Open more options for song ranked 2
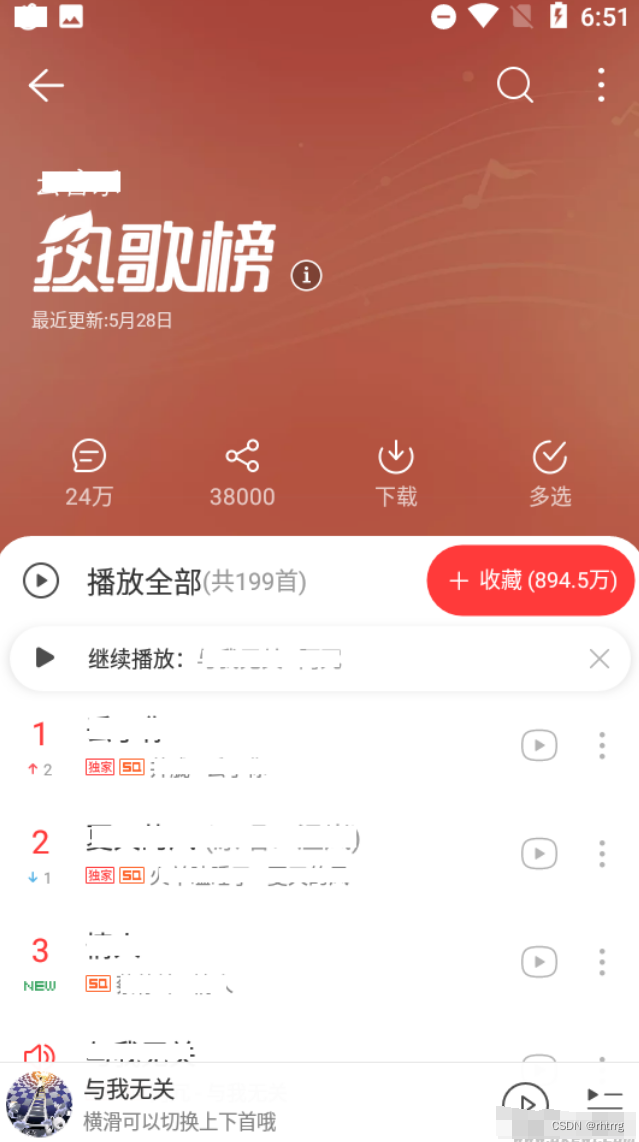This screenshot has height=1142, width=639. [602, 853]
